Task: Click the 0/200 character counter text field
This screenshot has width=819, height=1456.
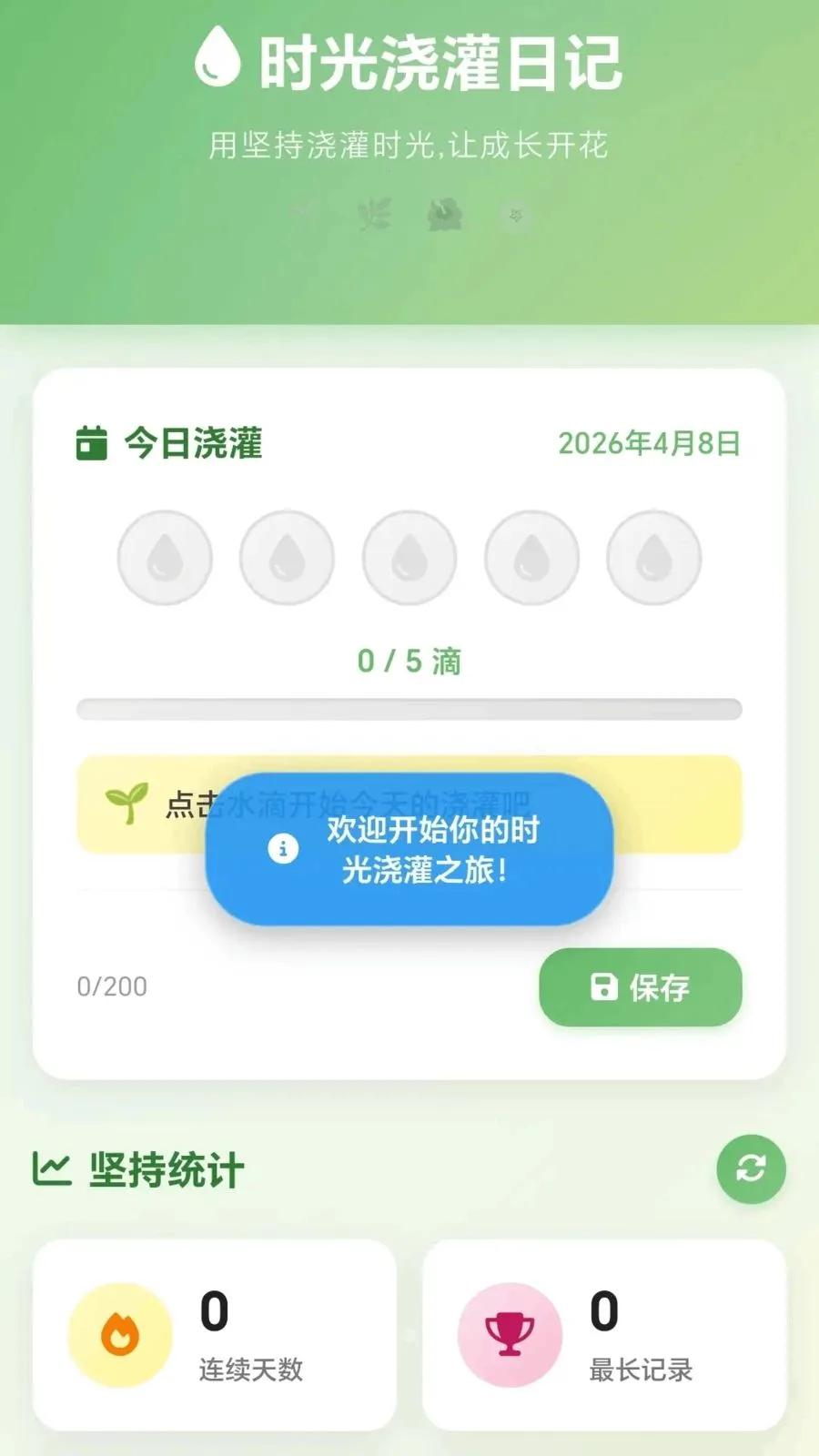Action: [x=111, y=986]
